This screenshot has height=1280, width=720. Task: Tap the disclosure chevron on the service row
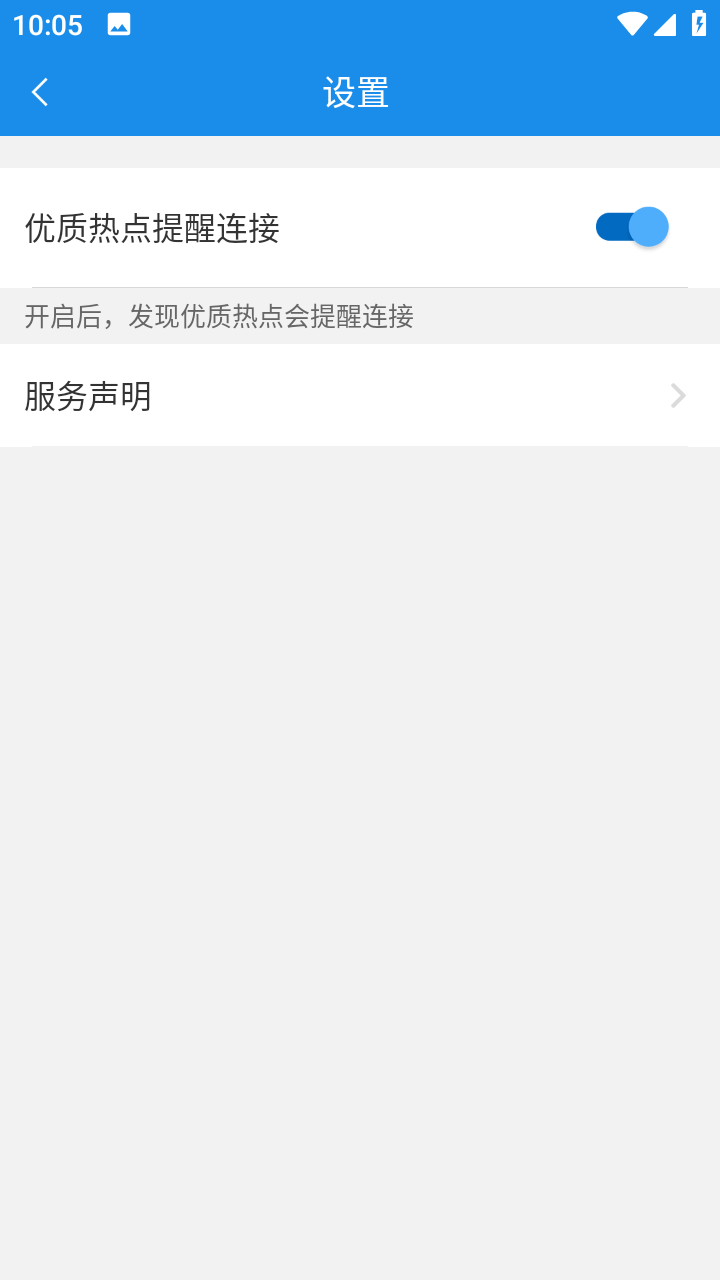coord(678,396)
